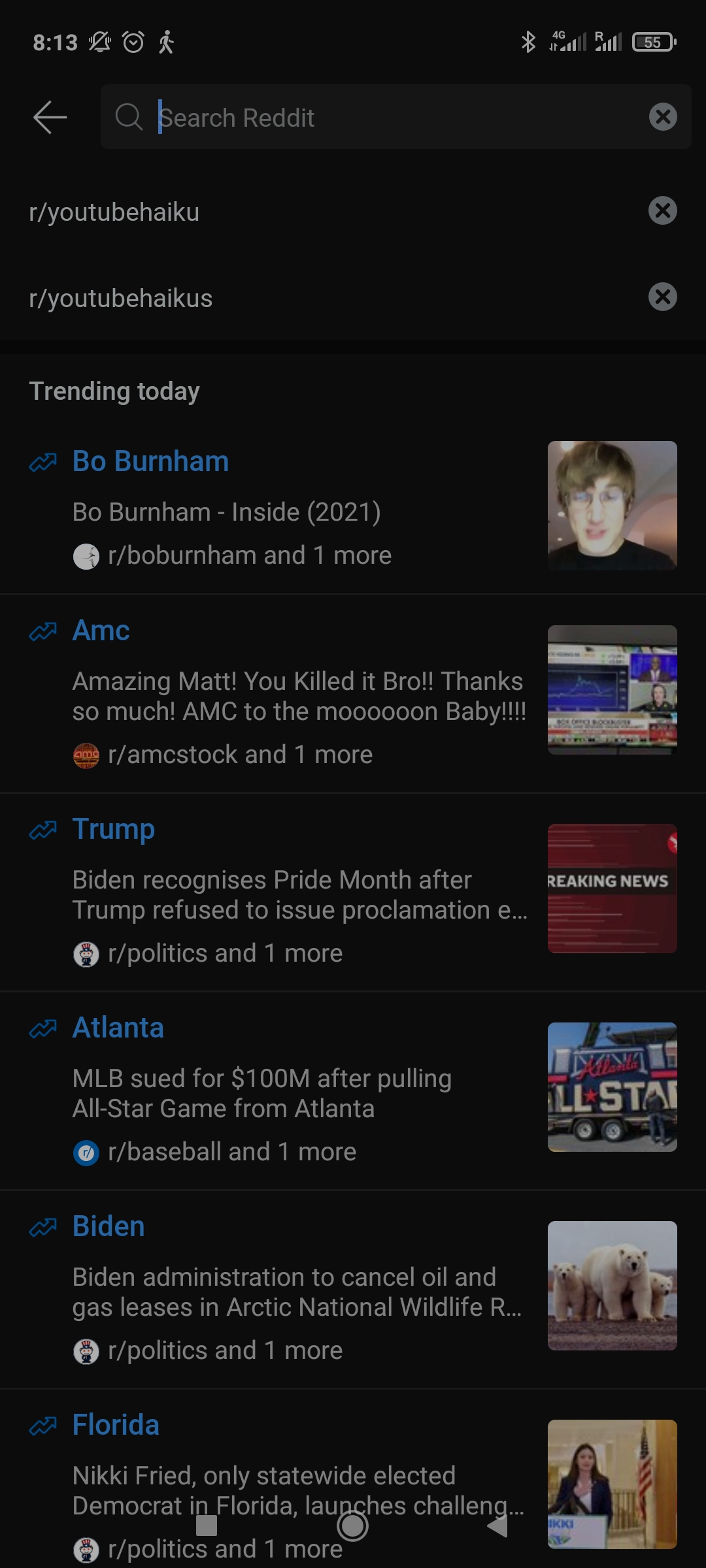
Task: Tap the polar bears thumbnail beside Biden
Action: click(612, 1284)
